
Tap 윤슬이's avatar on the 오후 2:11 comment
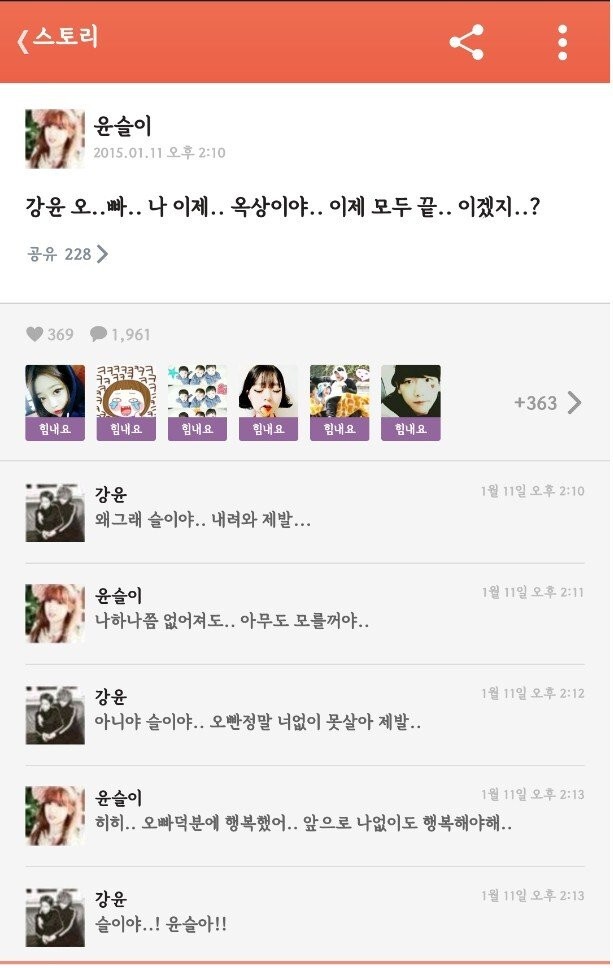tap(55, 614)
